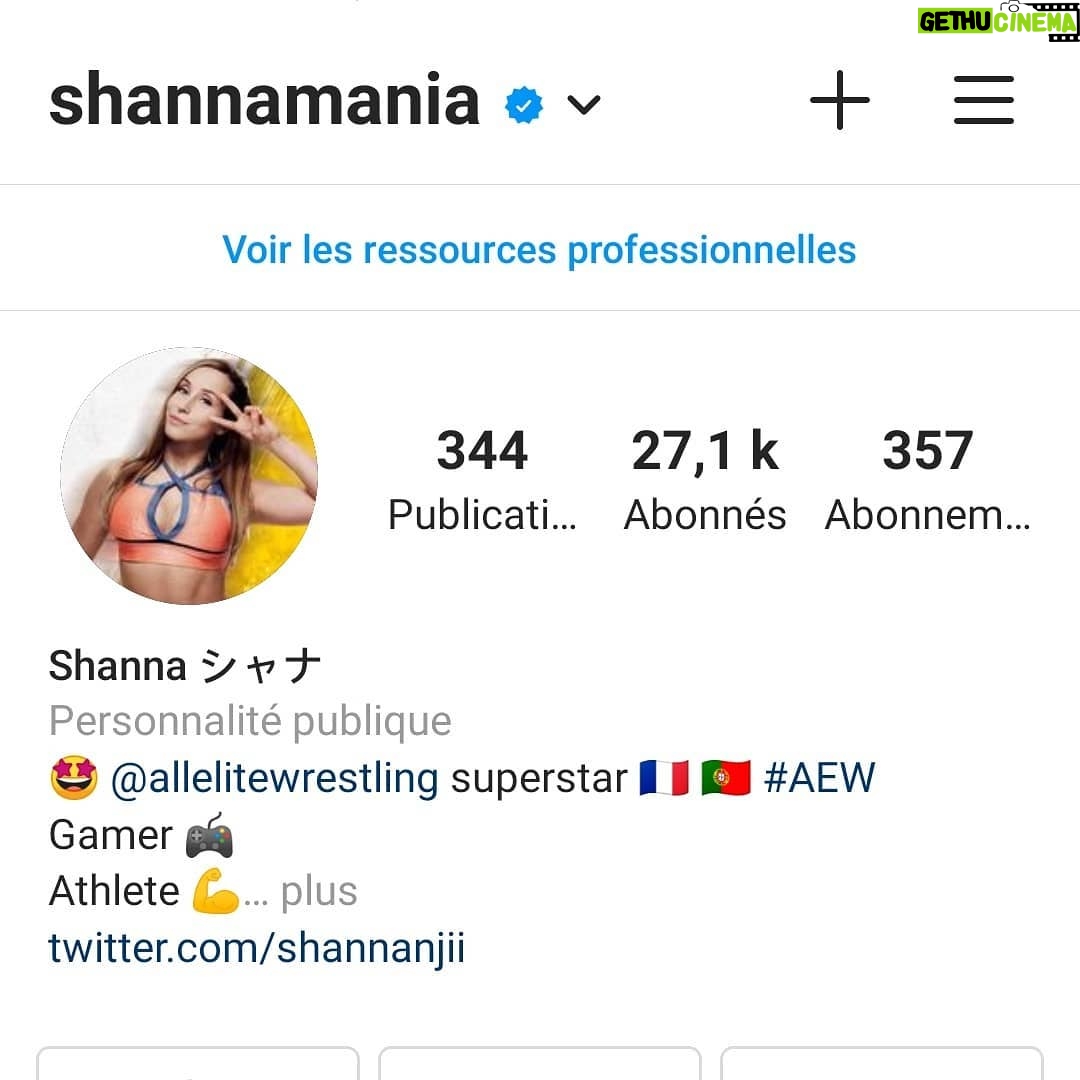Open the twitter.com/shannanjii link
Screen dimensions: 1080x1080
click(256, 947)
